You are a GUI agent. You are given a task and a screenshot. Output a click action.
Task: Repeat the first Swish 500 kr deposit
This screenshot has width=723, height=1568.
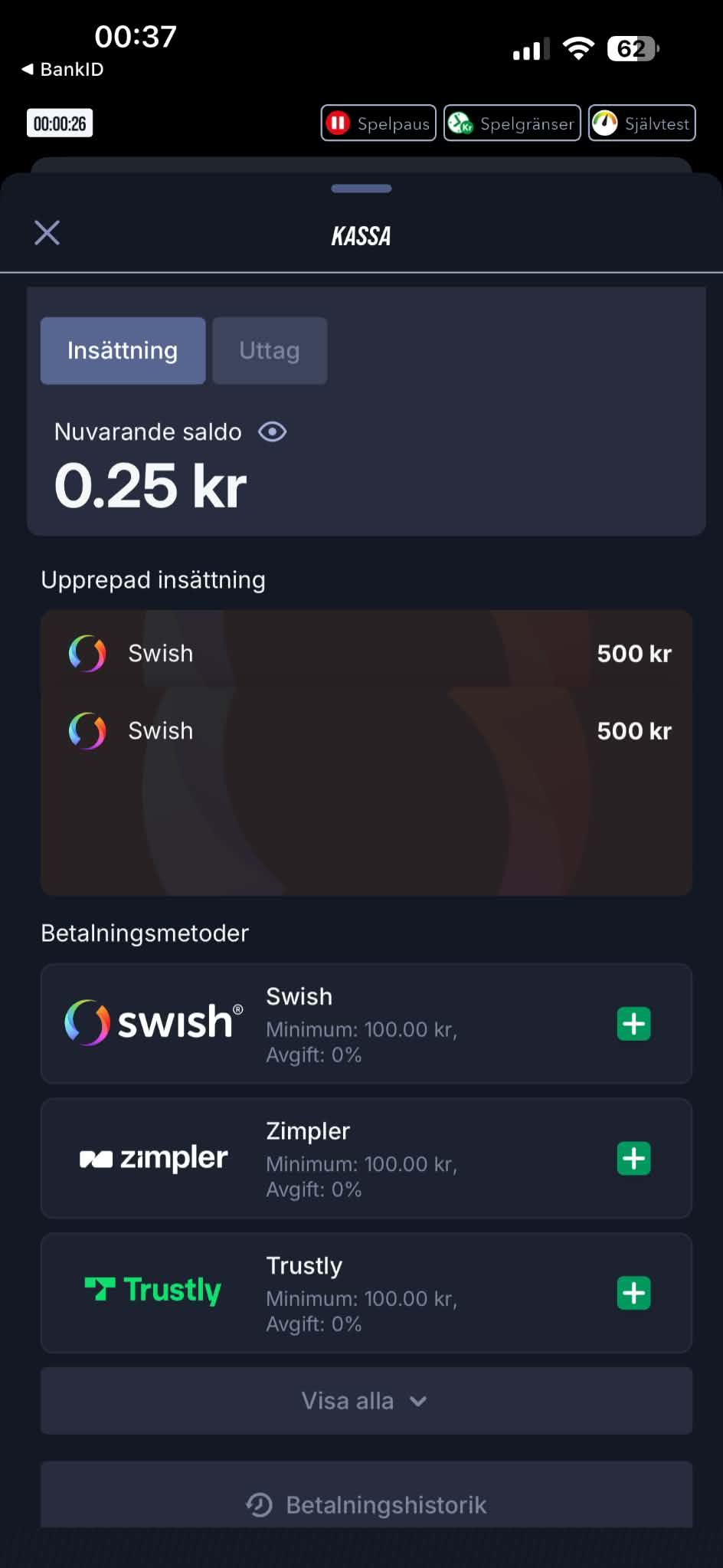point(366,654)
